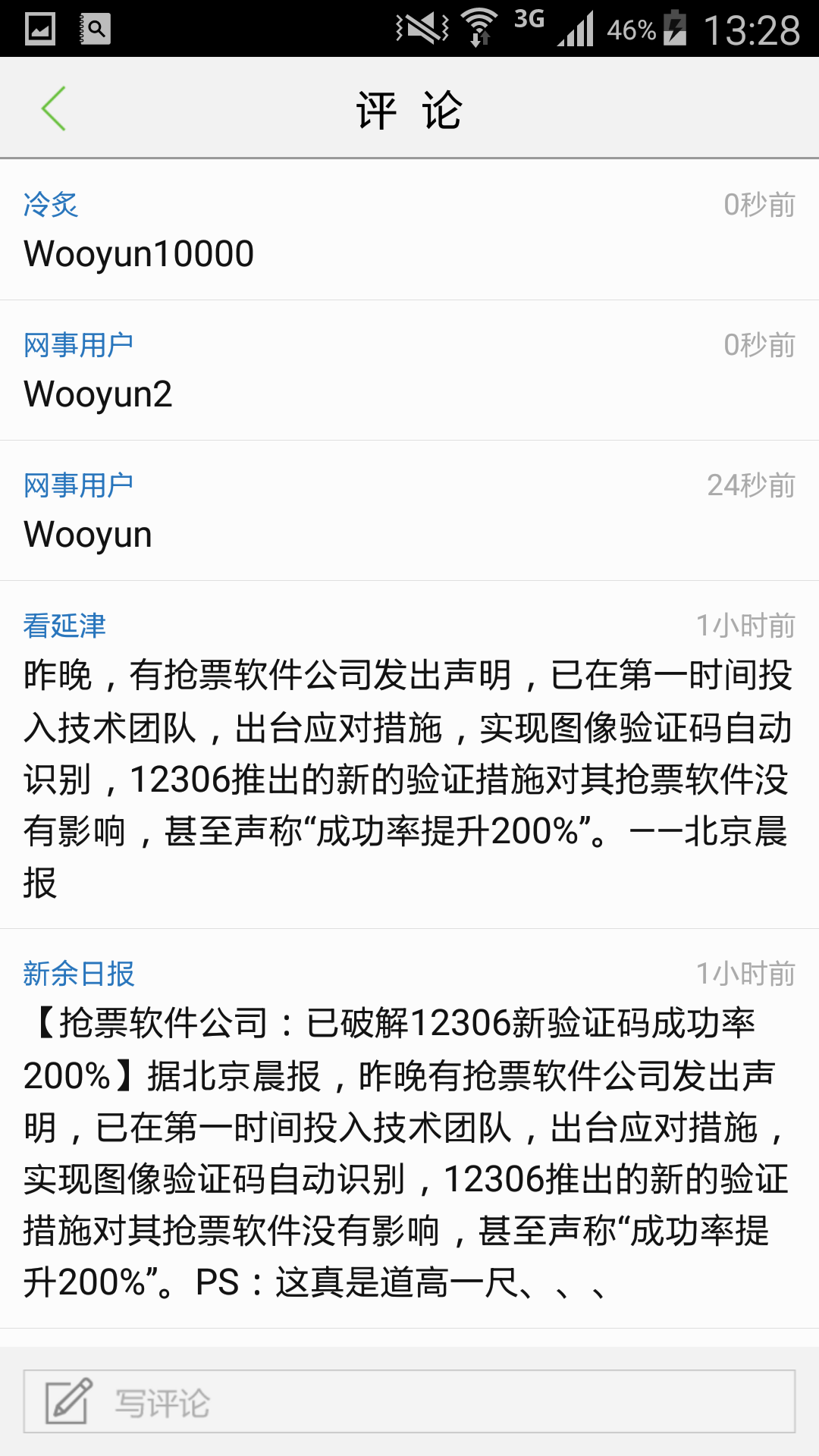Select the comment "Wooyun2"
This screenshot has height=1456, width=819.
click(98, 394)
